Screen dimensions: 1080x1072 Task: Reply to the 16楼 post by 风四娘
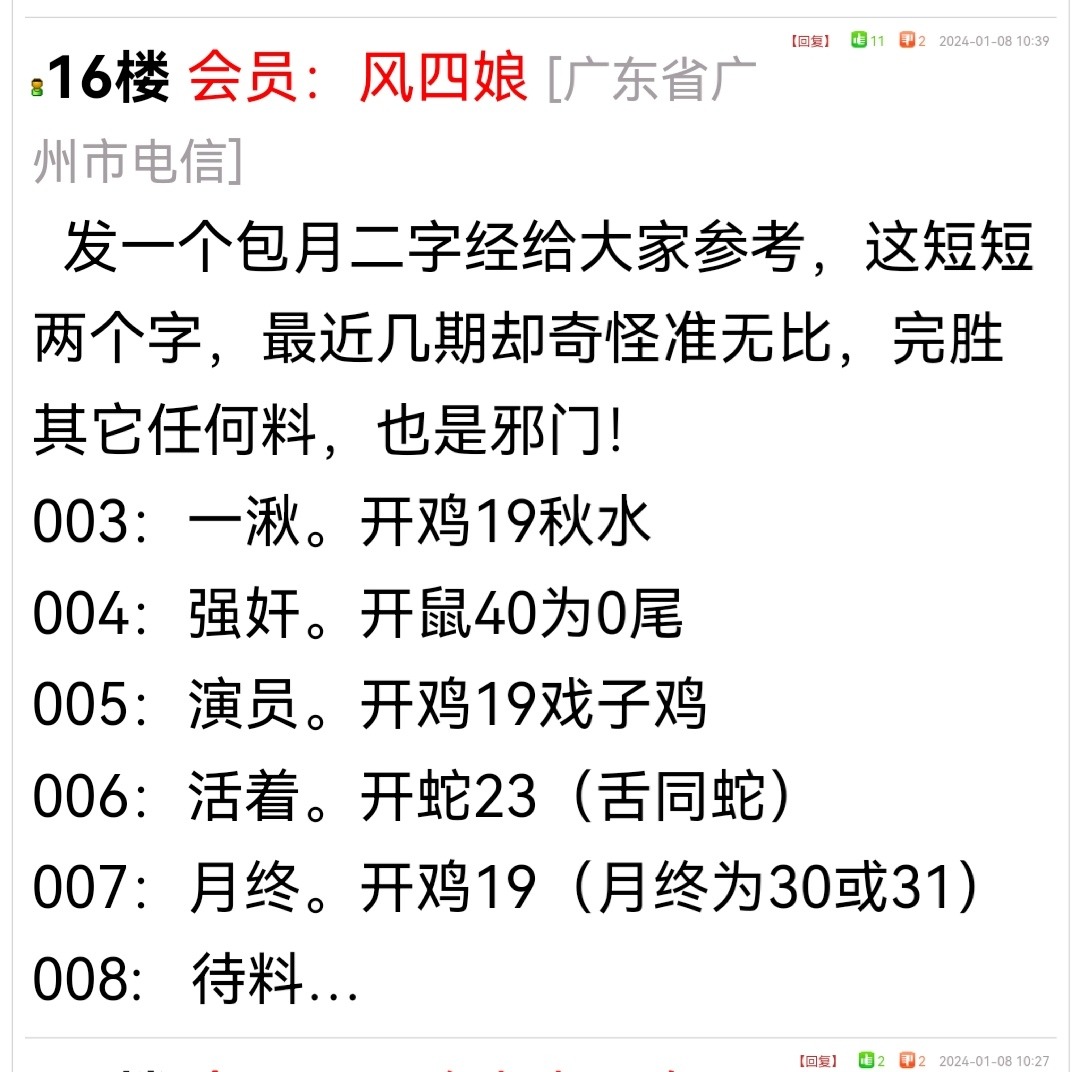810,41
